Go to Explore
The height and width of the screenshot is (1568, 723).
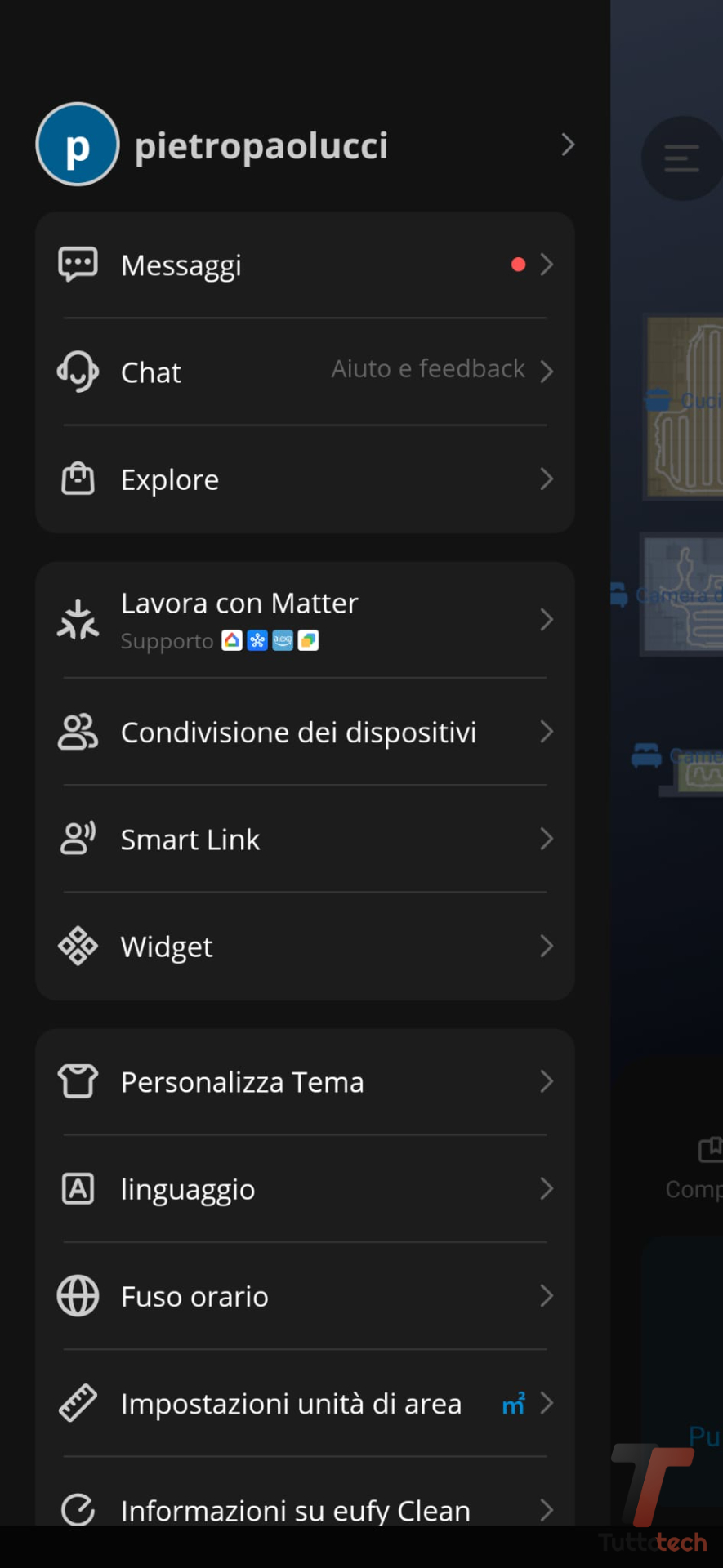pyautogui.click(x=304, y=479)
